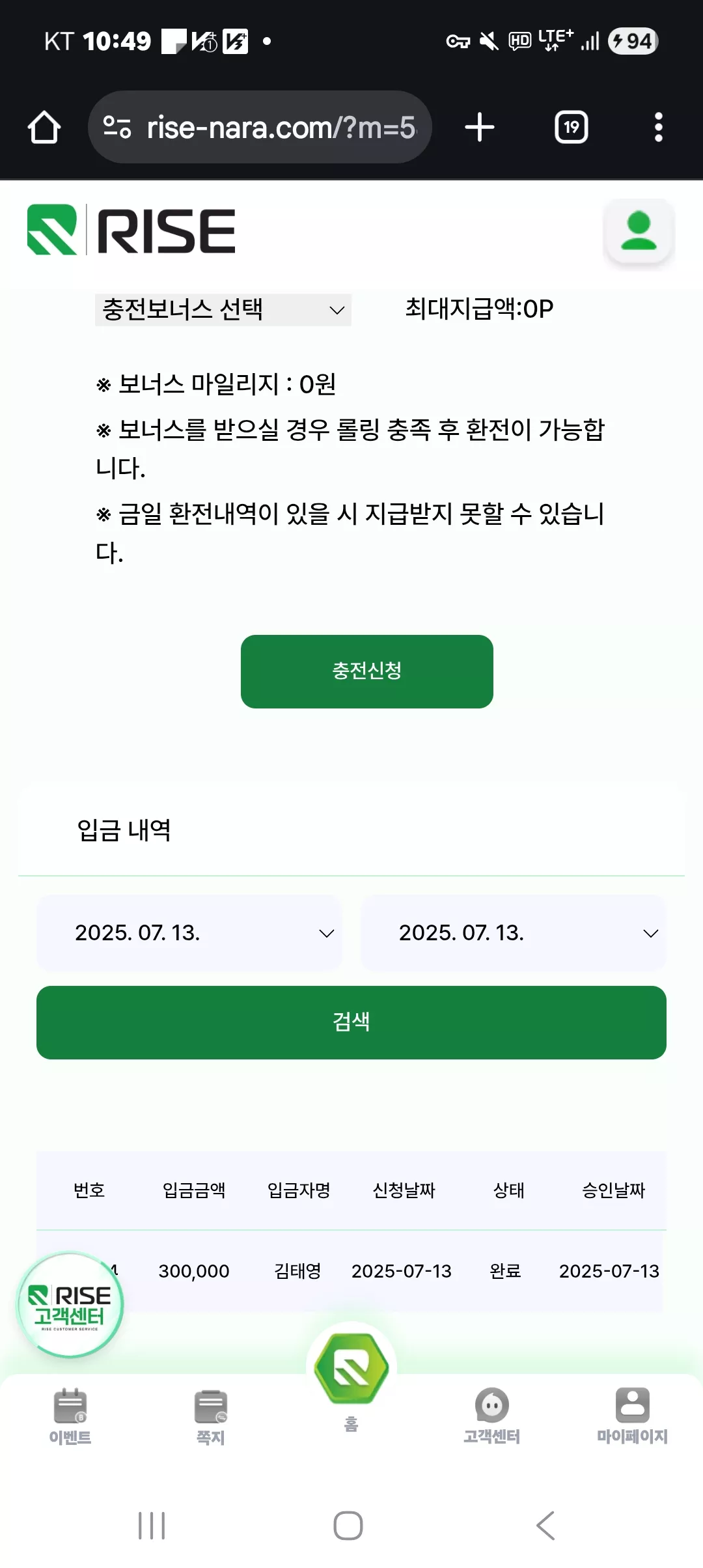Screen dimensions: 703x1568
Task: Switch to the 이벤트 tab
Action: (x=70, y=1417)
